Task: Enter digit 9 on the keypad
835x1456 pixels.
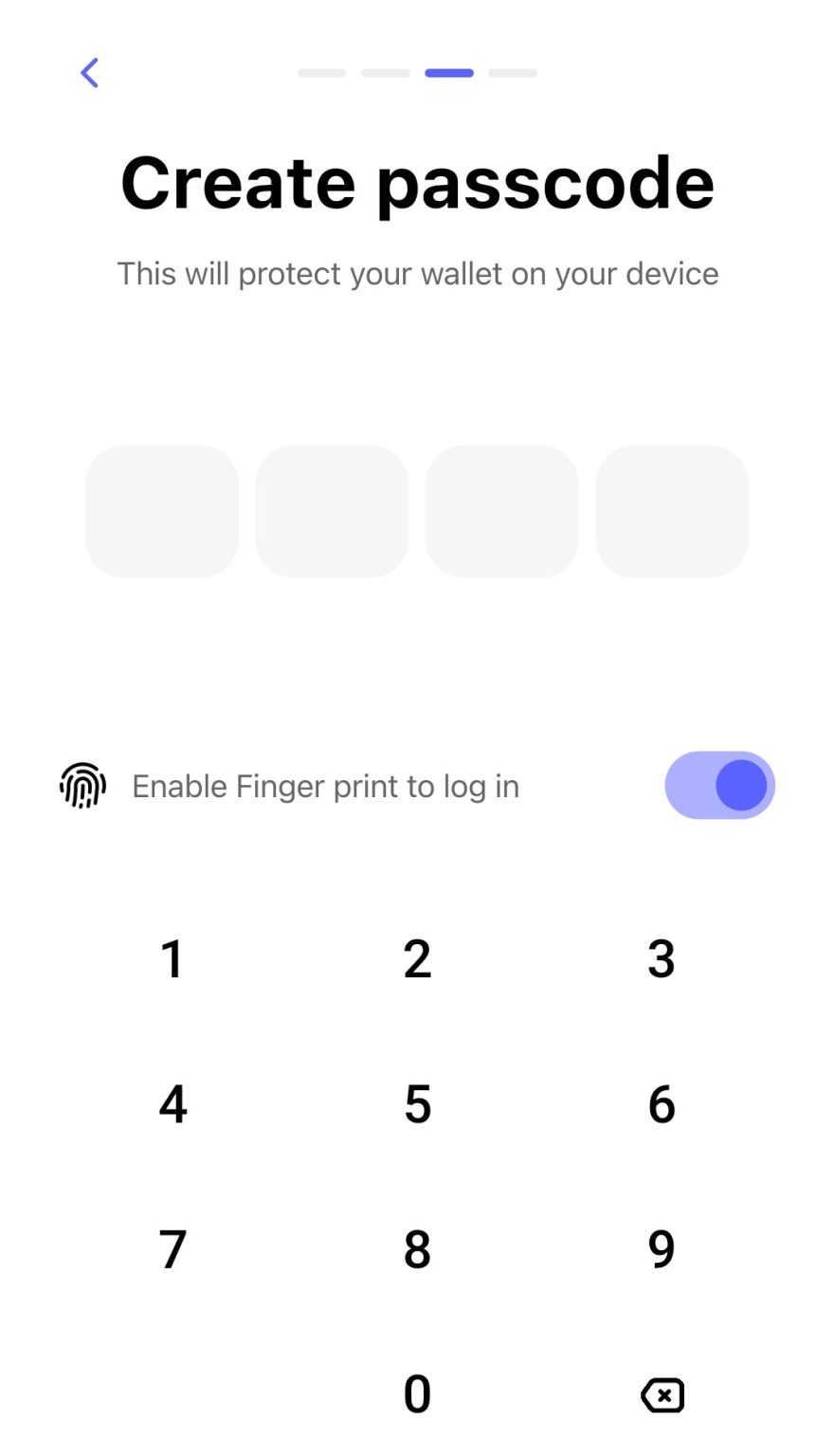Action: tap(662, 1249)
